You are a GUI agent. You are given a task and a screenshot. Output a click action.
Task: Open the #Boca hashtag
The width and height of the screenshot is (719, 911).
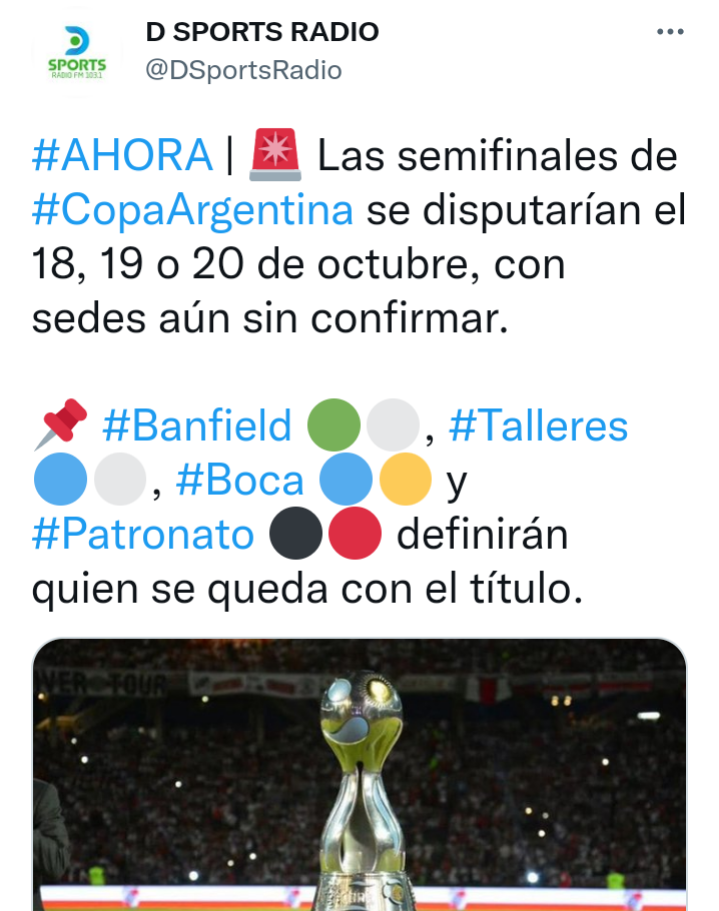240,481
